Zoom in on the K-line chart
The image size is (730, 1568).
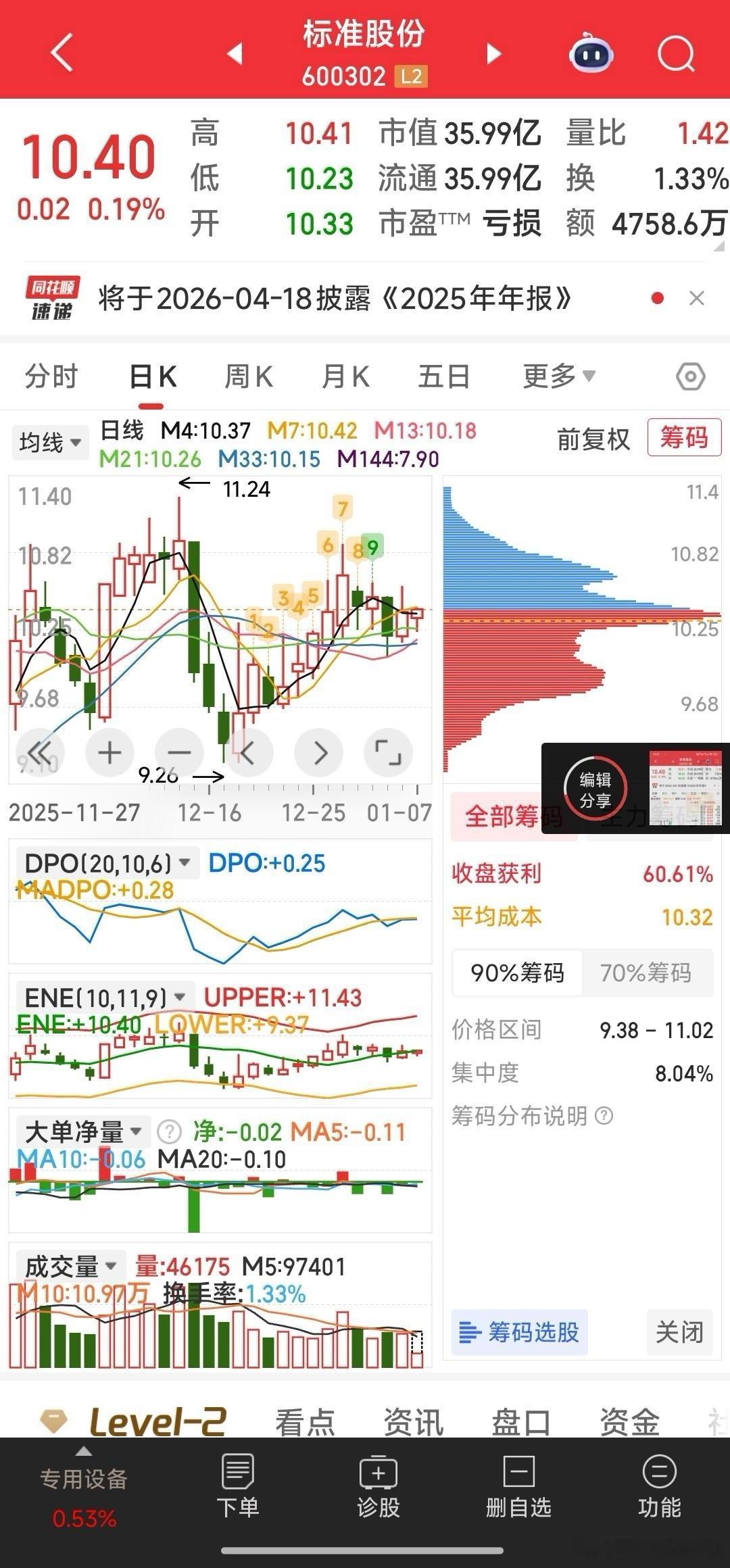tap(109, 752)
